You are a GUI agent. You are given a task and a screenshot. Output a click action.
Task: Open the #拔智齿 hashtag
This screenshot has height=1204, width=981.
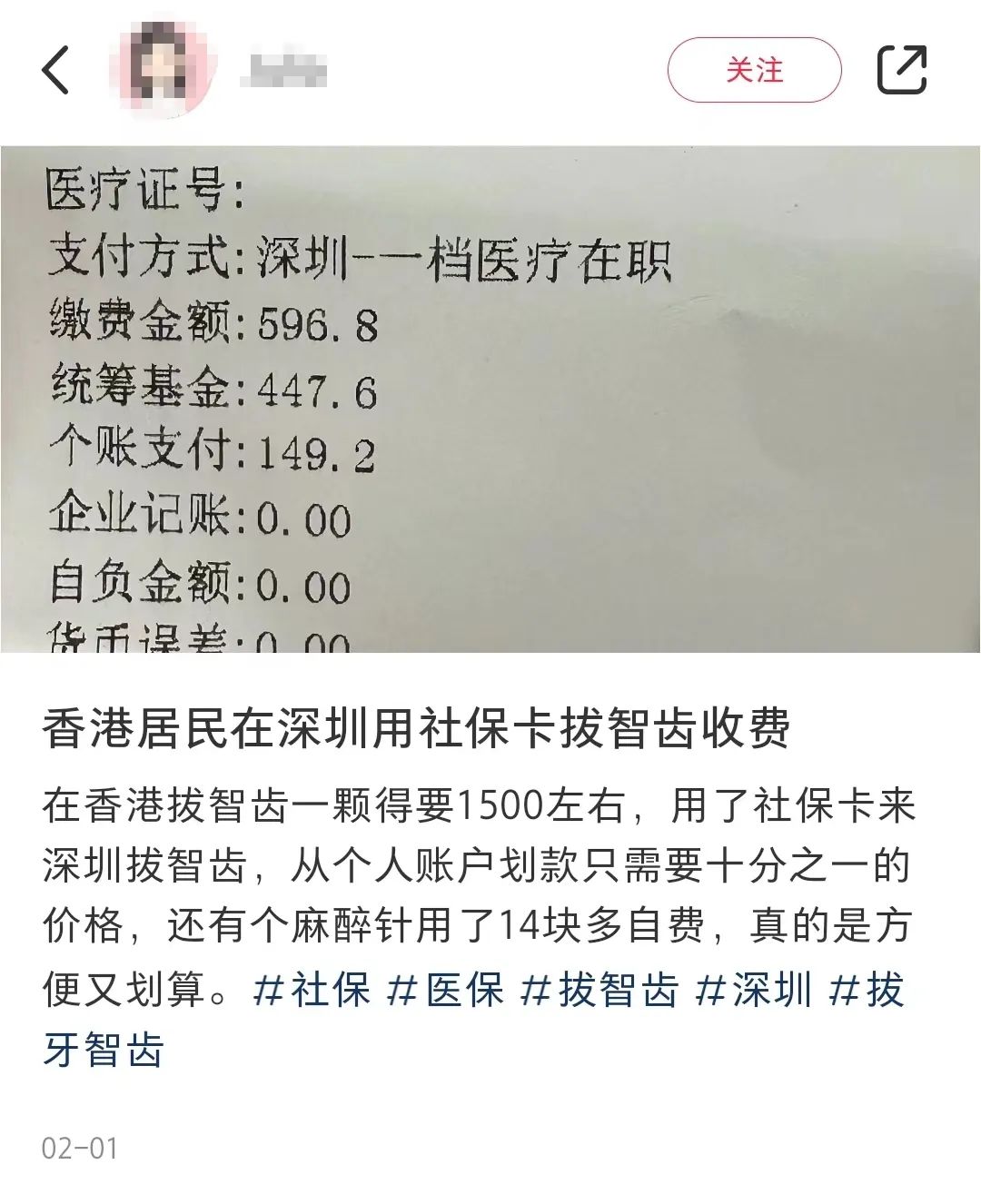pos(599,990)
